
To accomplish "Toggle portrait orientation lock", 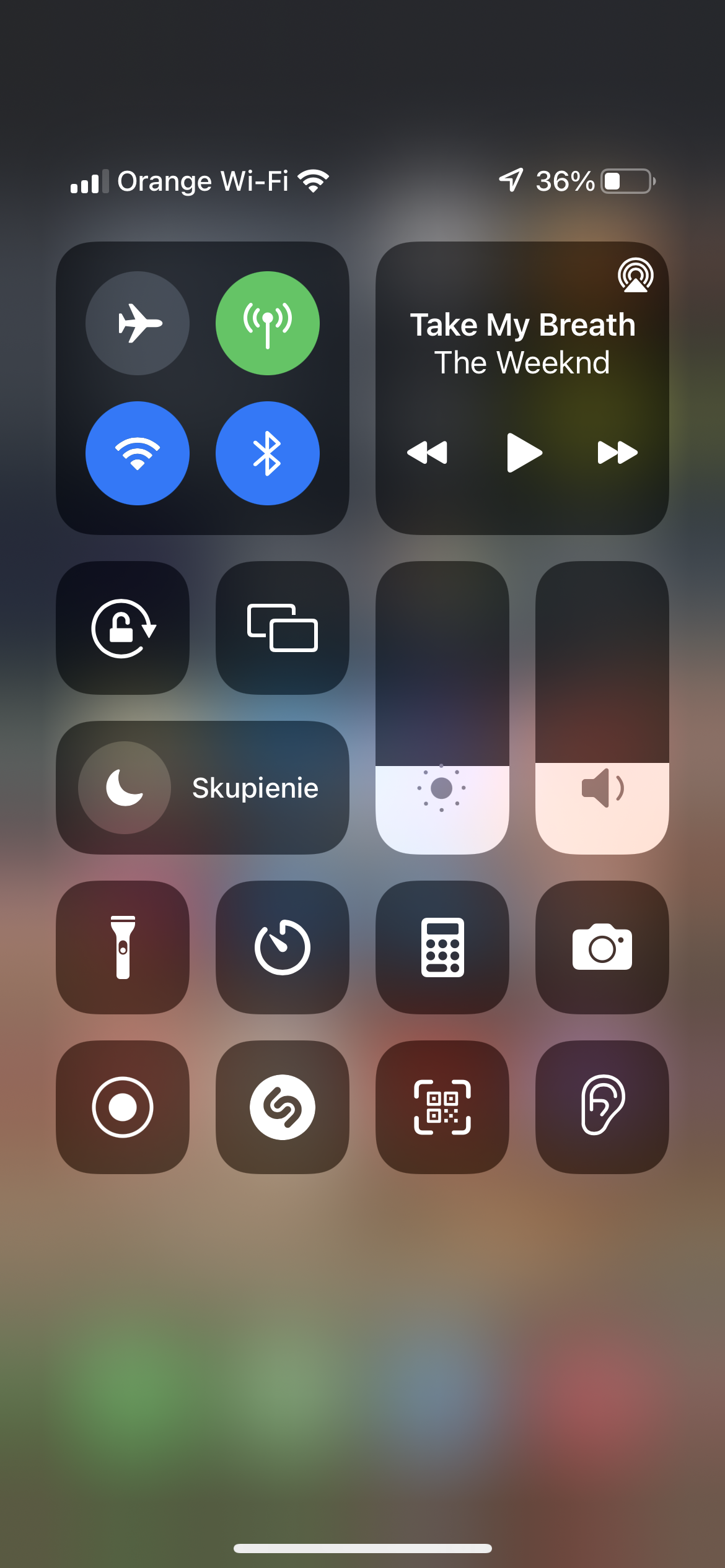I will [x=123, y=628].
